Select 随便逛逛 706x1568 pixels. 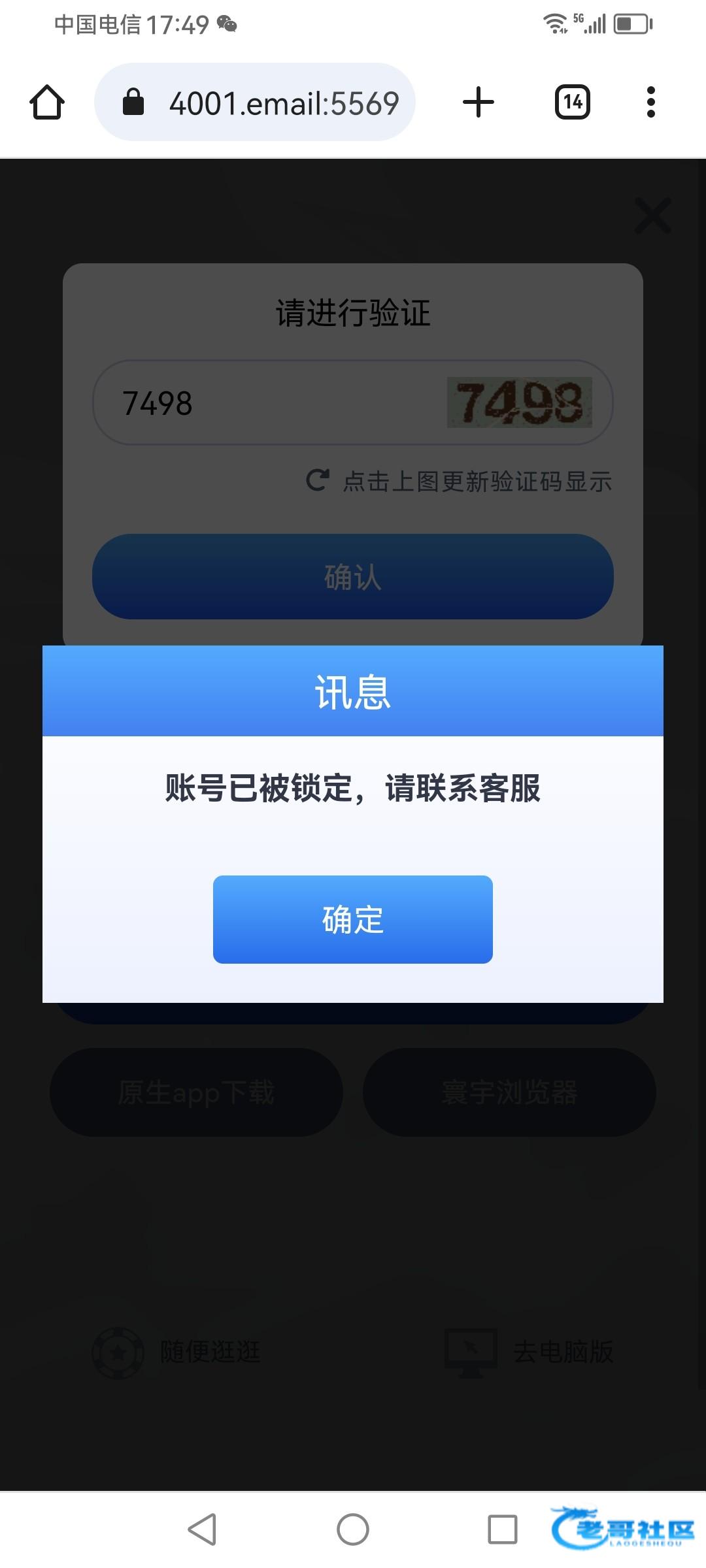(x=178, y=1352)
